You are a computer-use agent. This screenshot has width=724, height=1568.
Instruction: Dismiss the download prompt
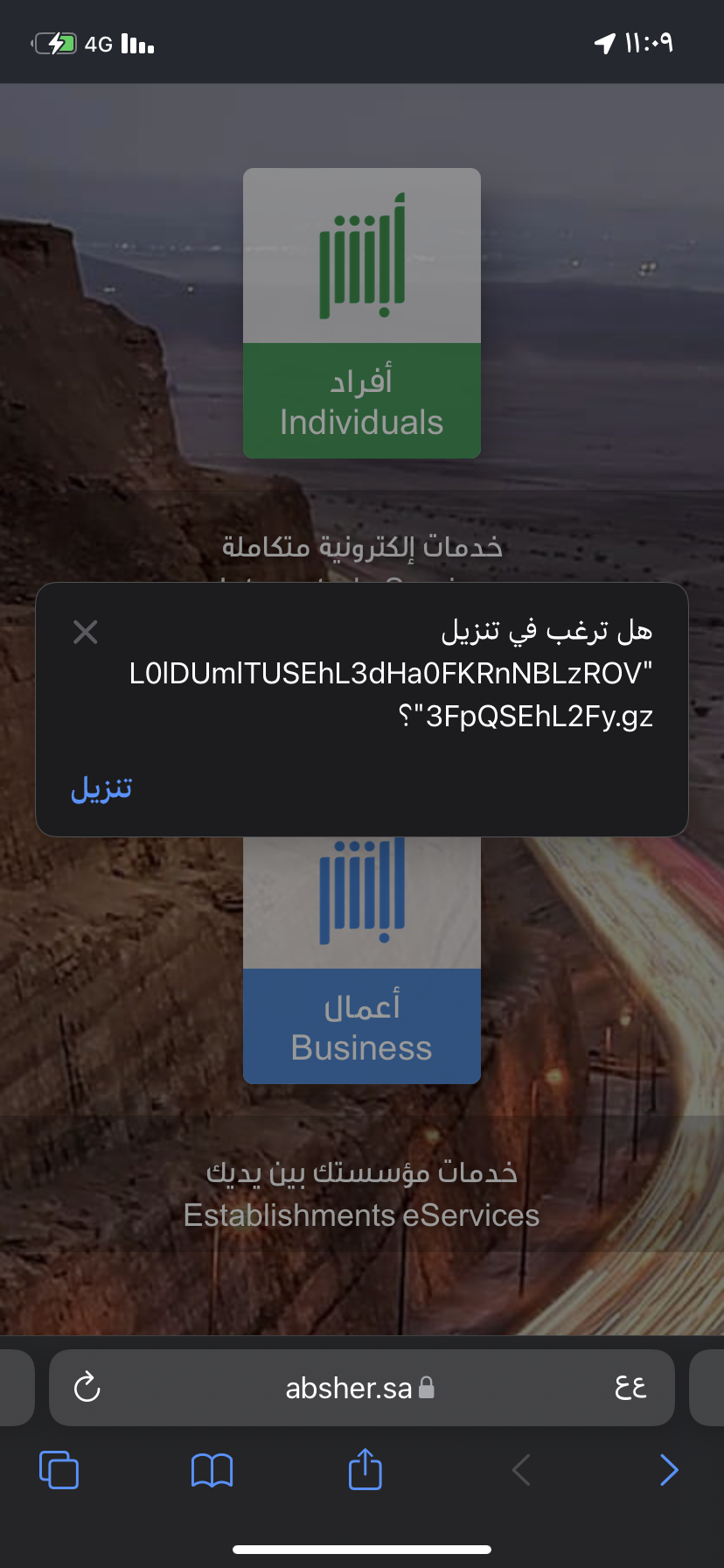tap(85, 632)
